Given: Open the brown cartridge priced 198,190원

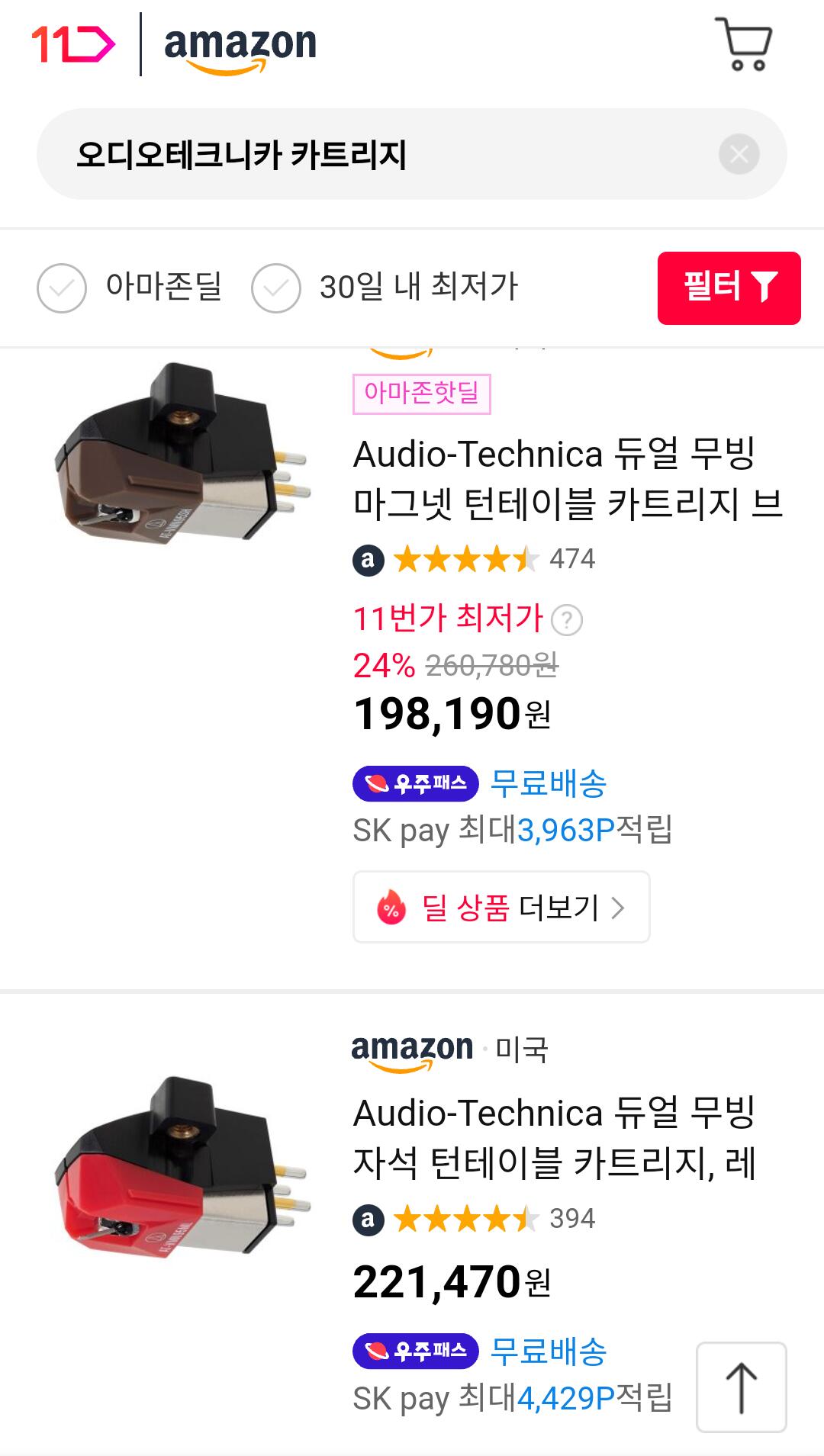Looking at the screenshot, I should click(568, 478).
